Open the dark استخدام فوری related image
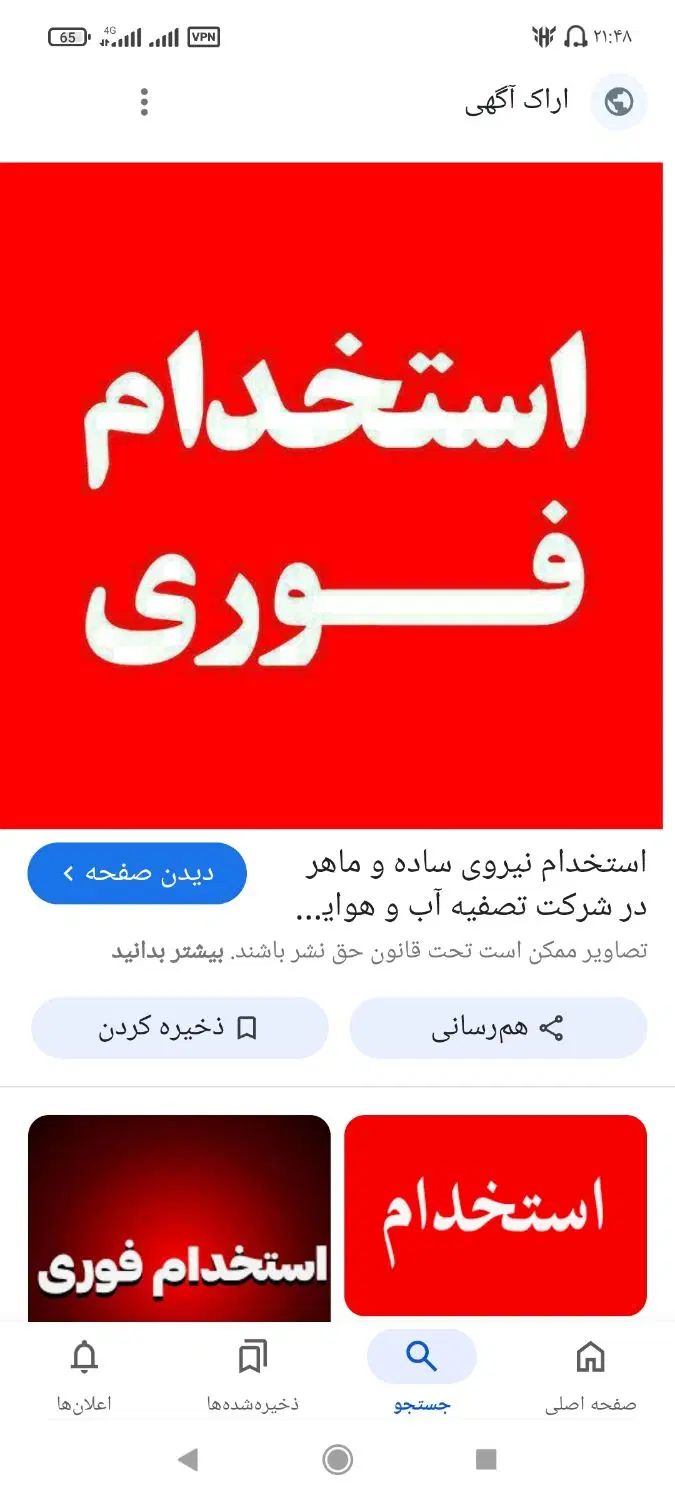Image resolution: width=675 pixels, height=1500 pixels. [179, 1218]
